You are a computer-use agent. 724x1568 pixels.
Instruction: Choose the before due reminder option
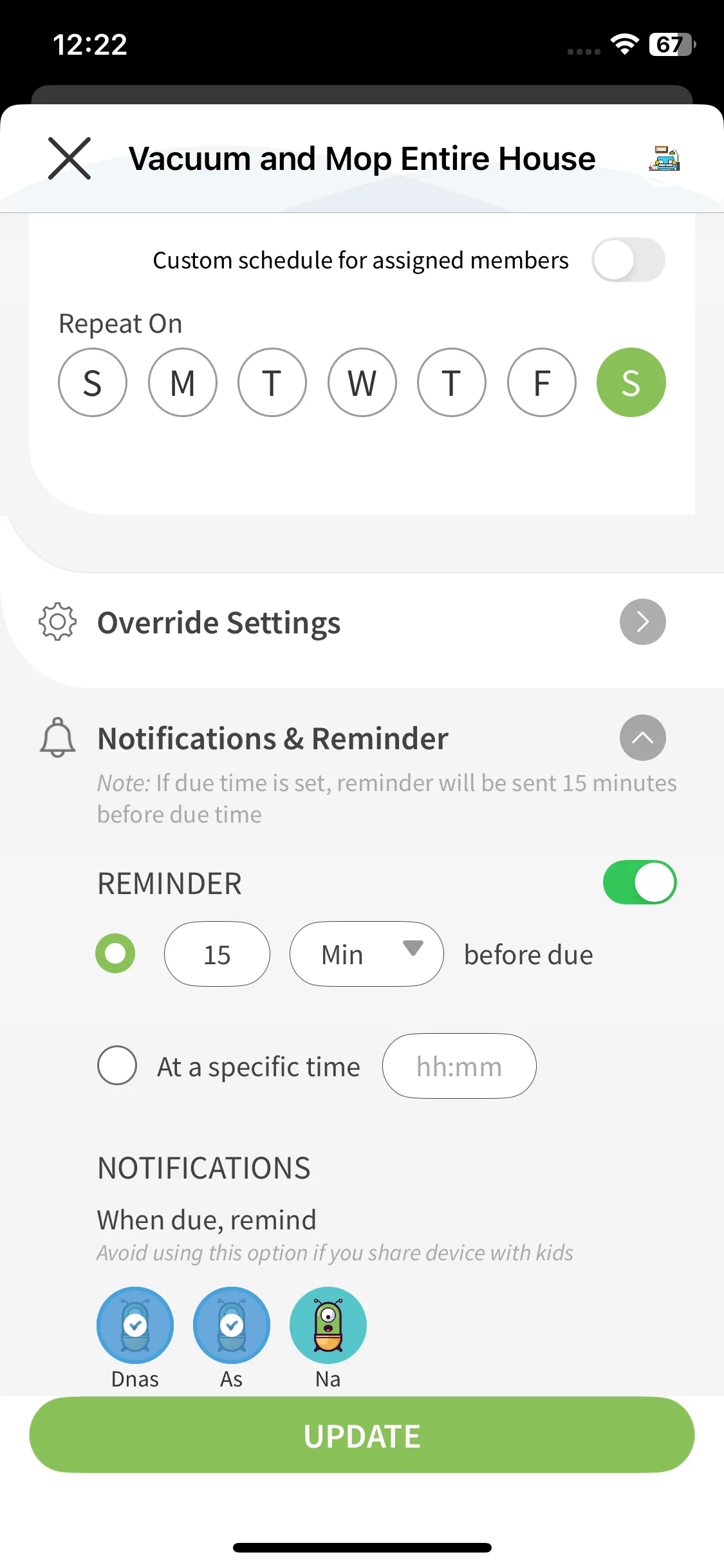tap(115, 953)
